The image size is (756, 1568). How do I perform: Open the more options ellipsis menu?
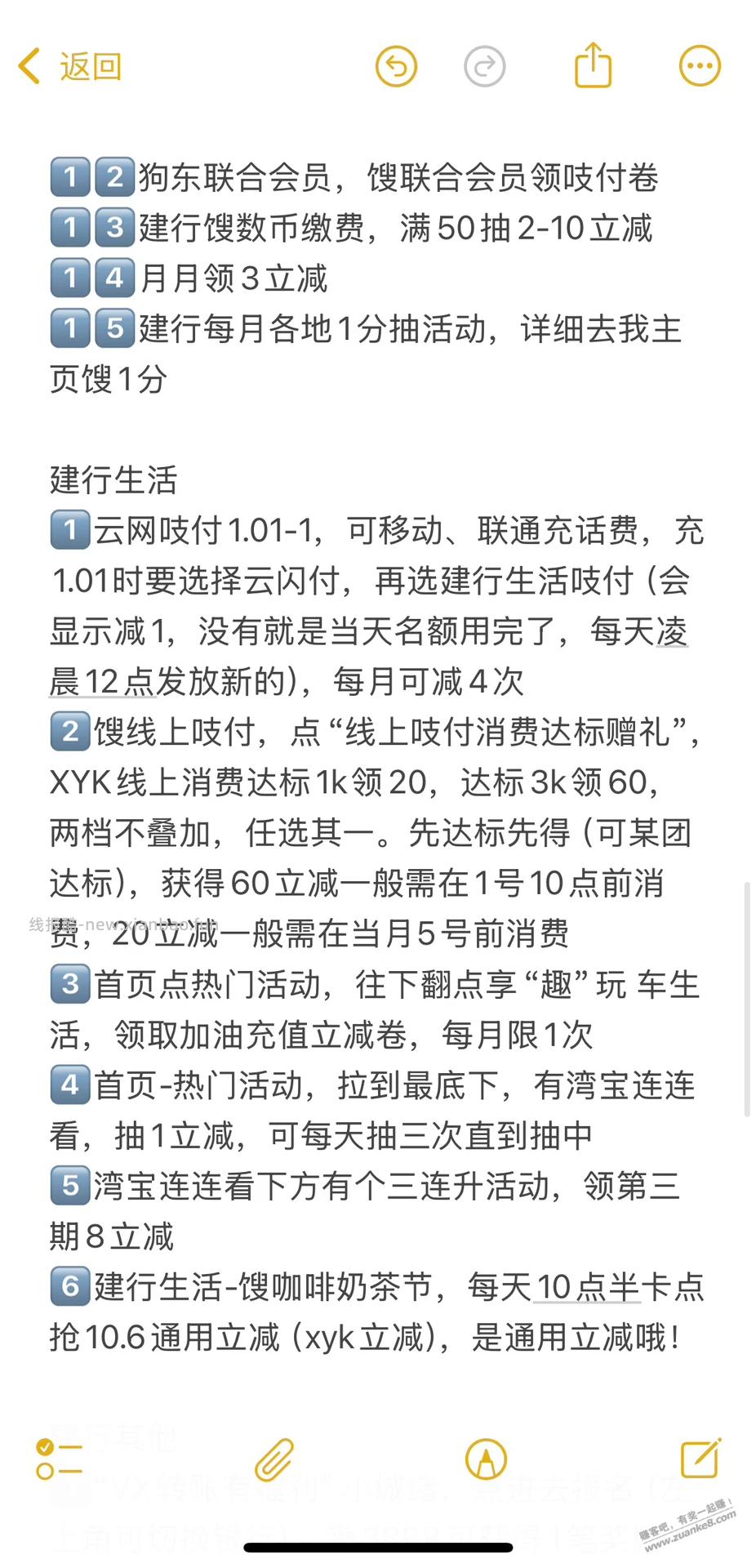(x=699, y=65)
